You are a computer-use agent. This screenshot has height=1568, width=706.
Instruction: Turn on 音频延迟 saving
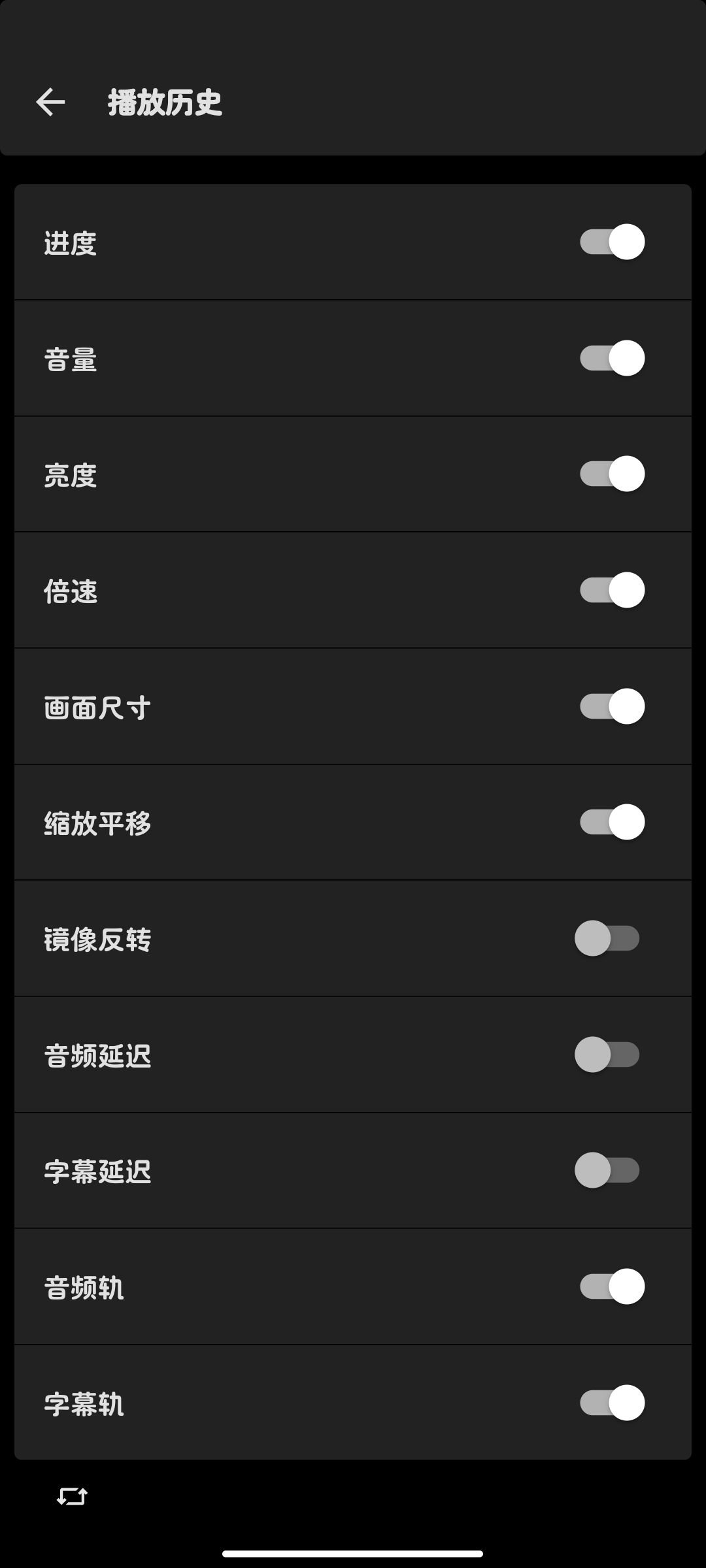pos(607,1055)
